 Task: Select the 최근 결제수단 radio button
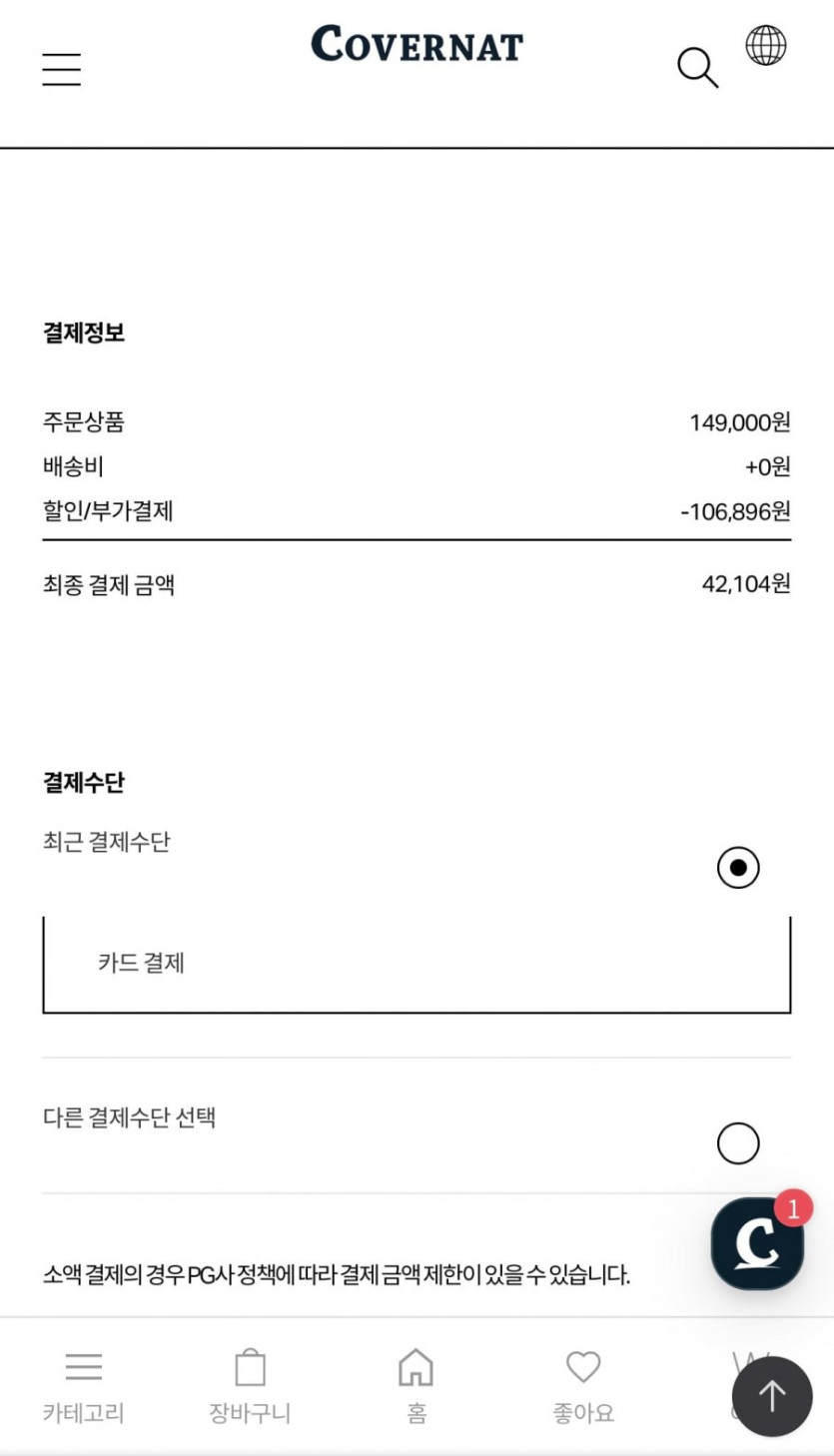tap(738, 867)
